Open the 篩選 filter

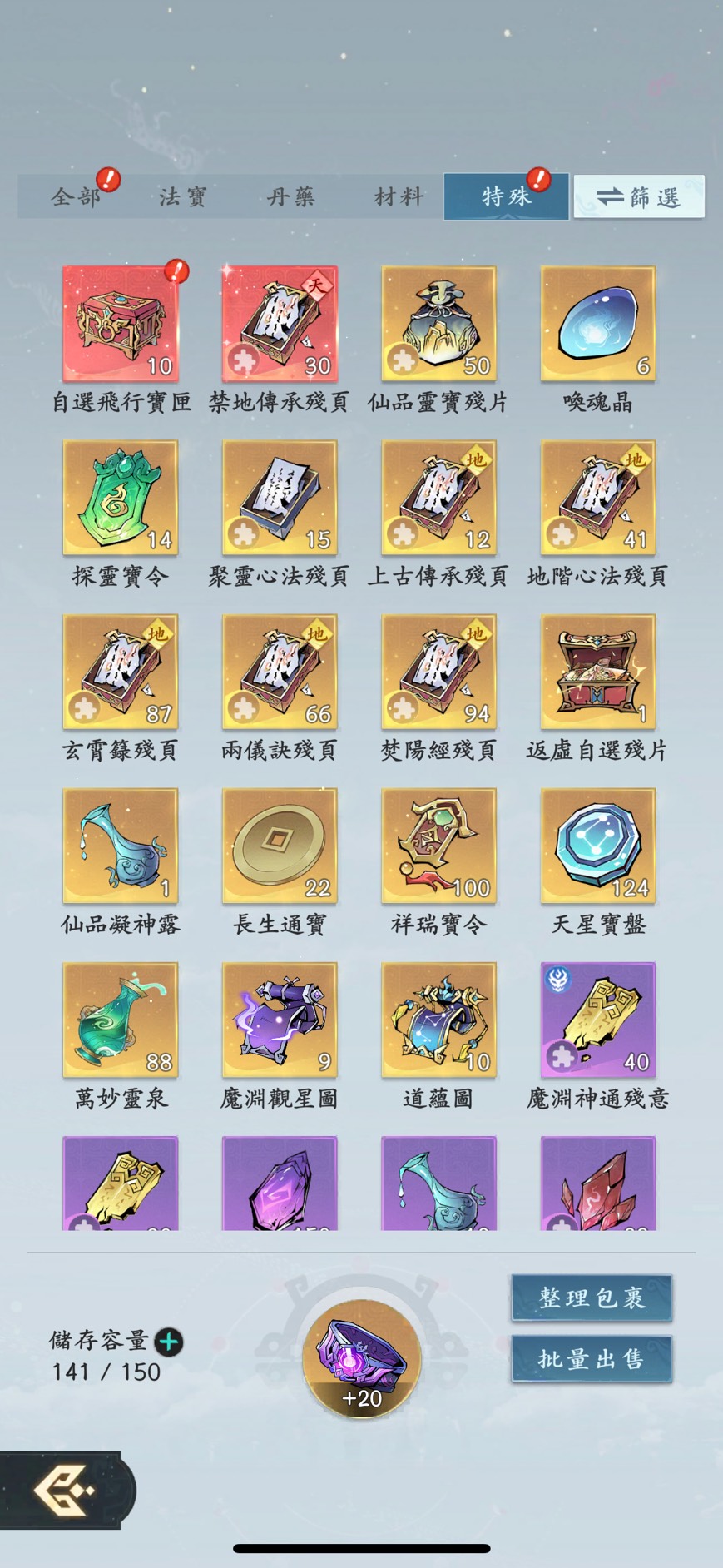[x=638, y=197]
